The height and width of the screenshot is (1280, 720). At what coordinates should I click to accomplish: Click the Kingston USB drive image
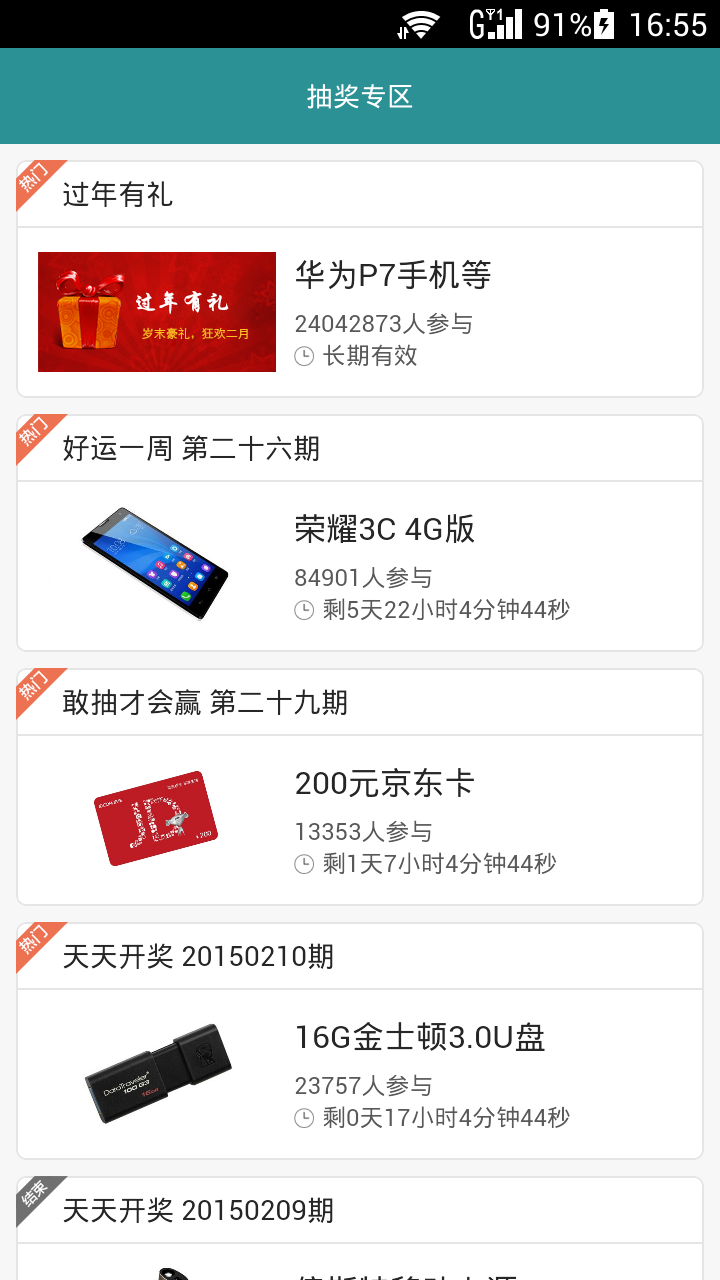pos(156,1073)
